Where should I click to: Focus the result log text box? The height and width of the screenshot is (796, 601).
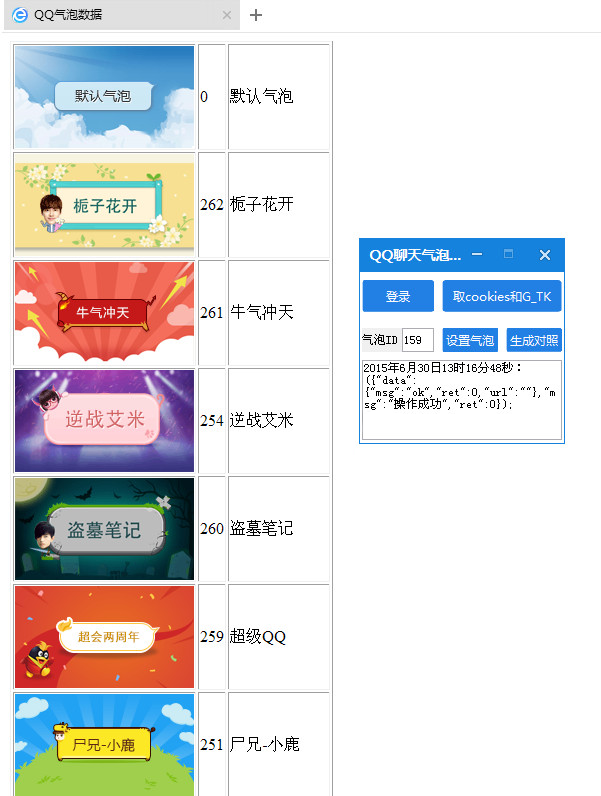[x=462, y=400]
